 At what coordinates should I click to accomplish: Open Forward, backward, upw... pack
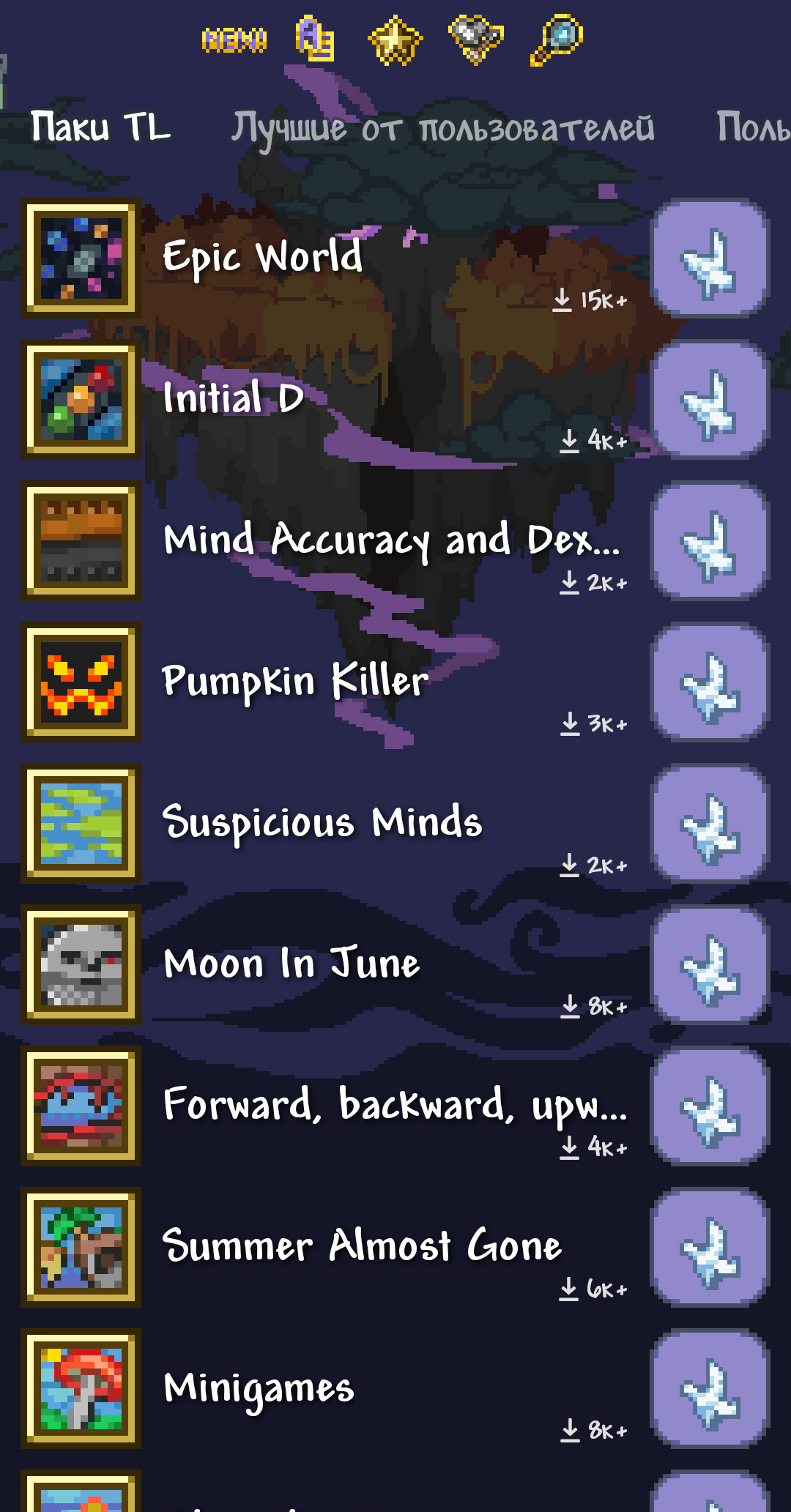pyautogui.click(x=394, y=1105)
